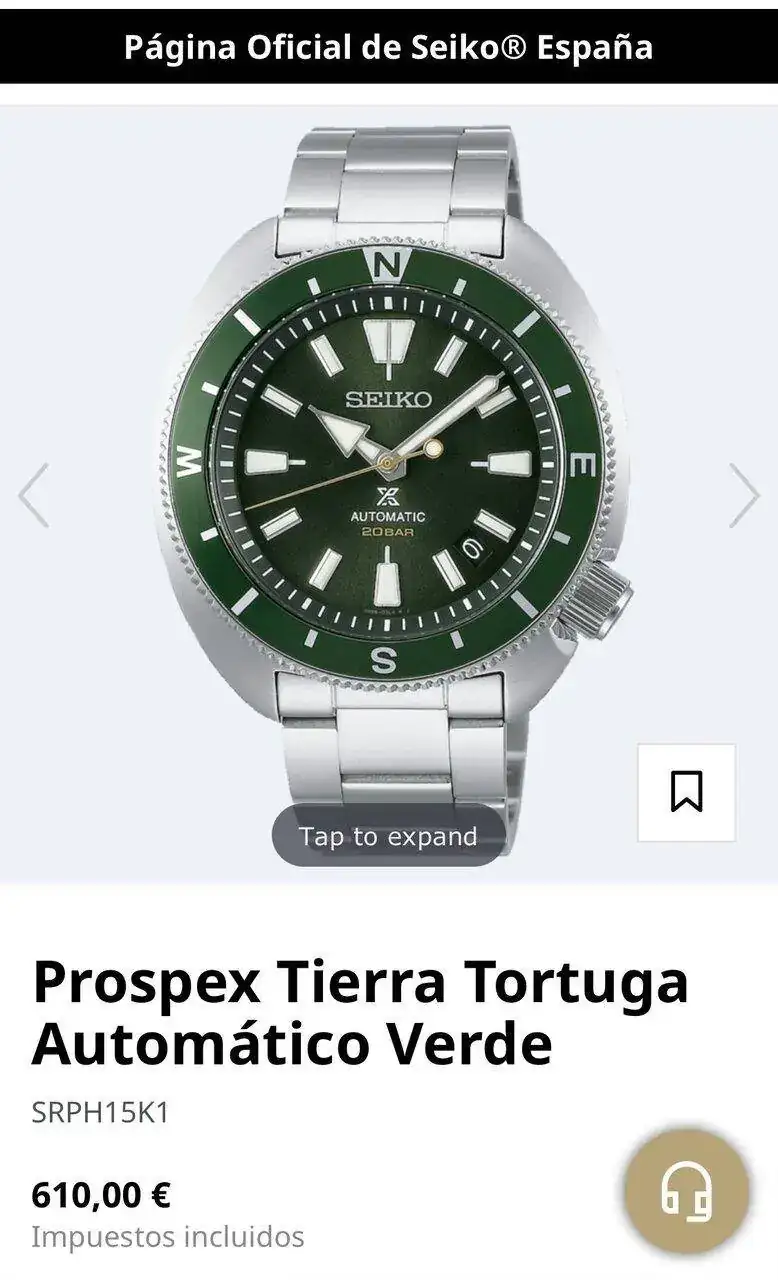Bookmark this Prospex watch
Image resolution: width=778 pixels, height=1280 pixels.
(686, 792)
